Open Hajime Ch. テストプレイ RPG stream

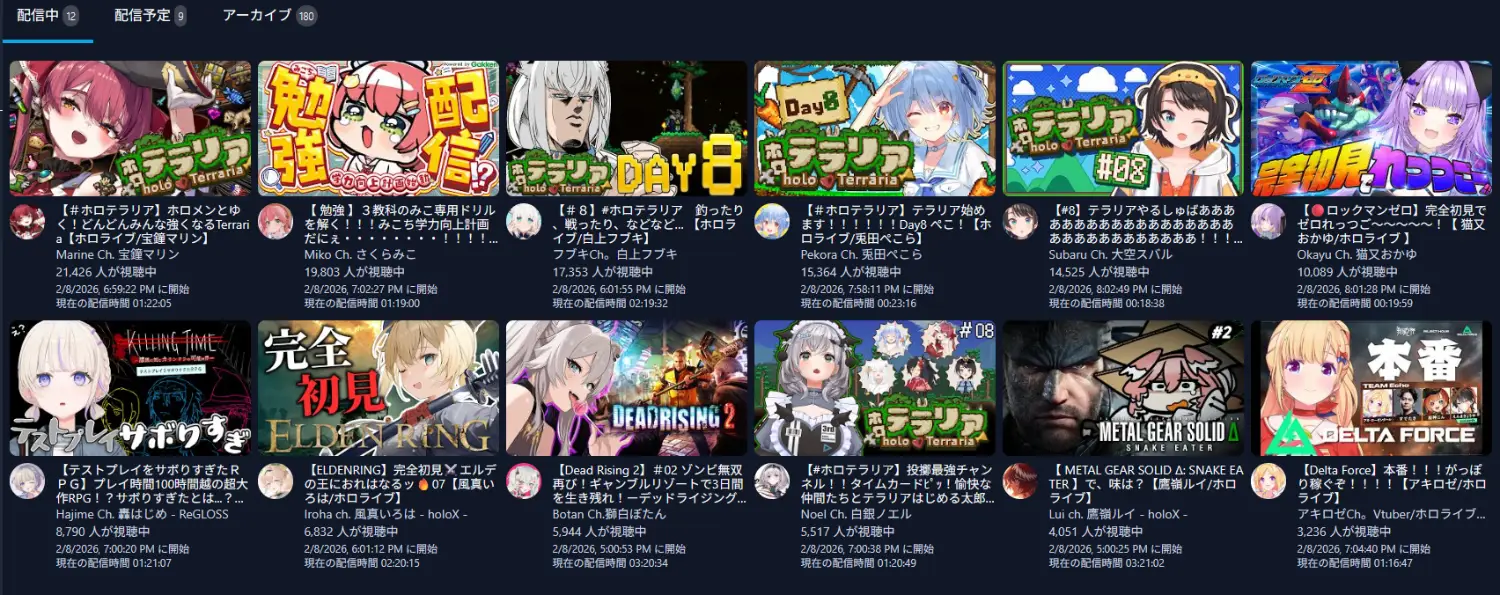coord(130,388)
